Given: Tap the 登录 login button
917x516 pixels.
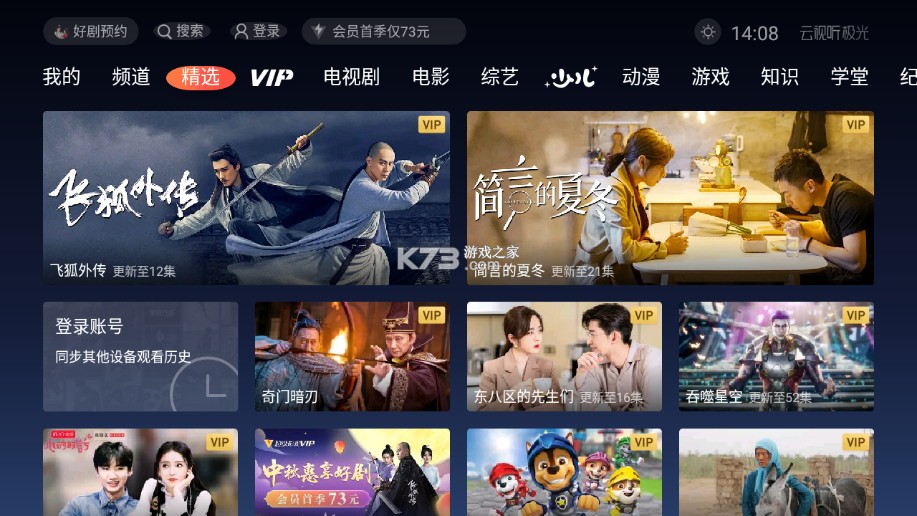Looking at the screenshot, I should (x=256, y=31).
